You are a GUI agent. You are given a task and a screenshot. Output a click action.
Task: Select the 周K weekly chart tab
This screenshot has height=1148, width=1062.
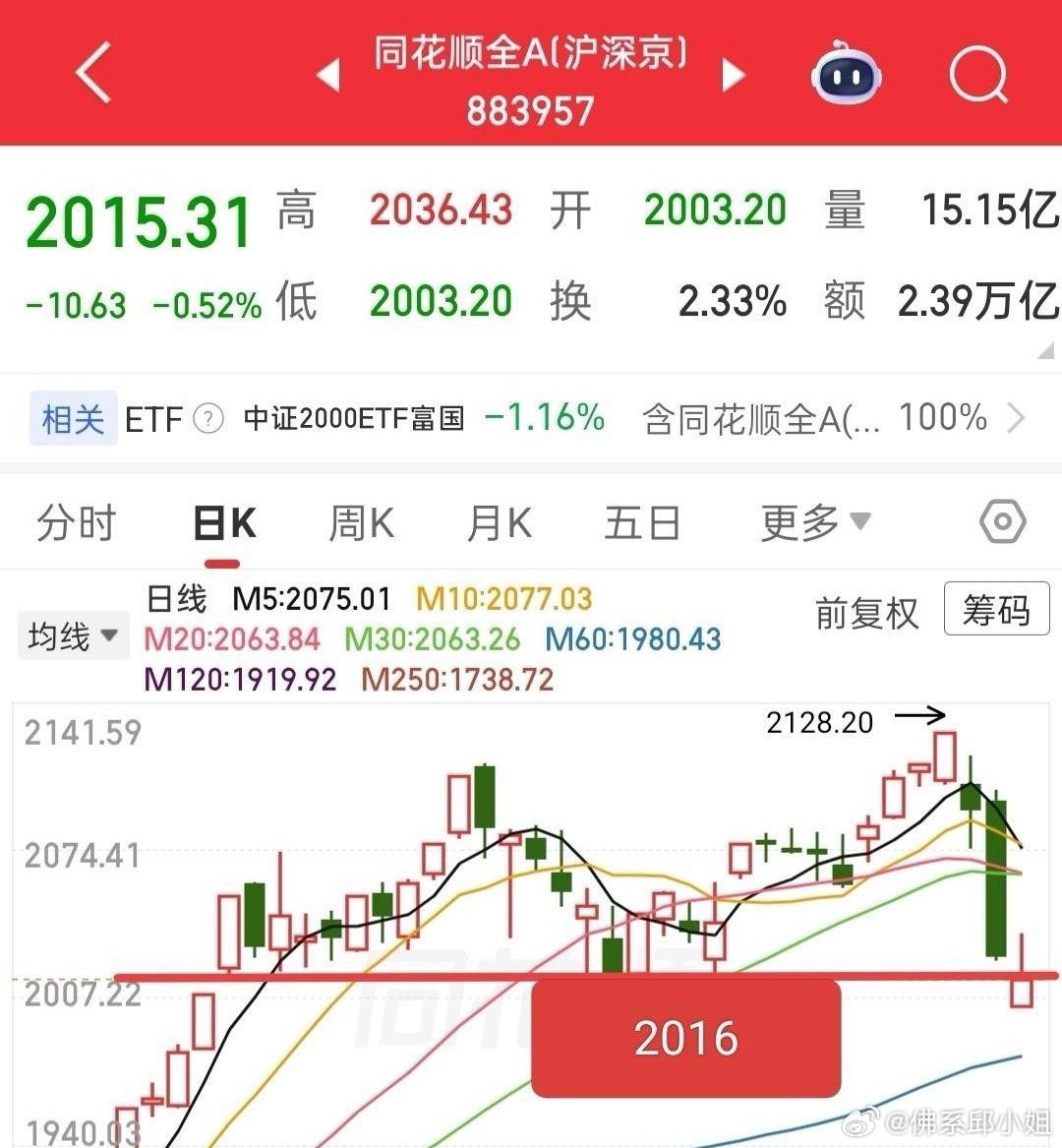point(361,521)
